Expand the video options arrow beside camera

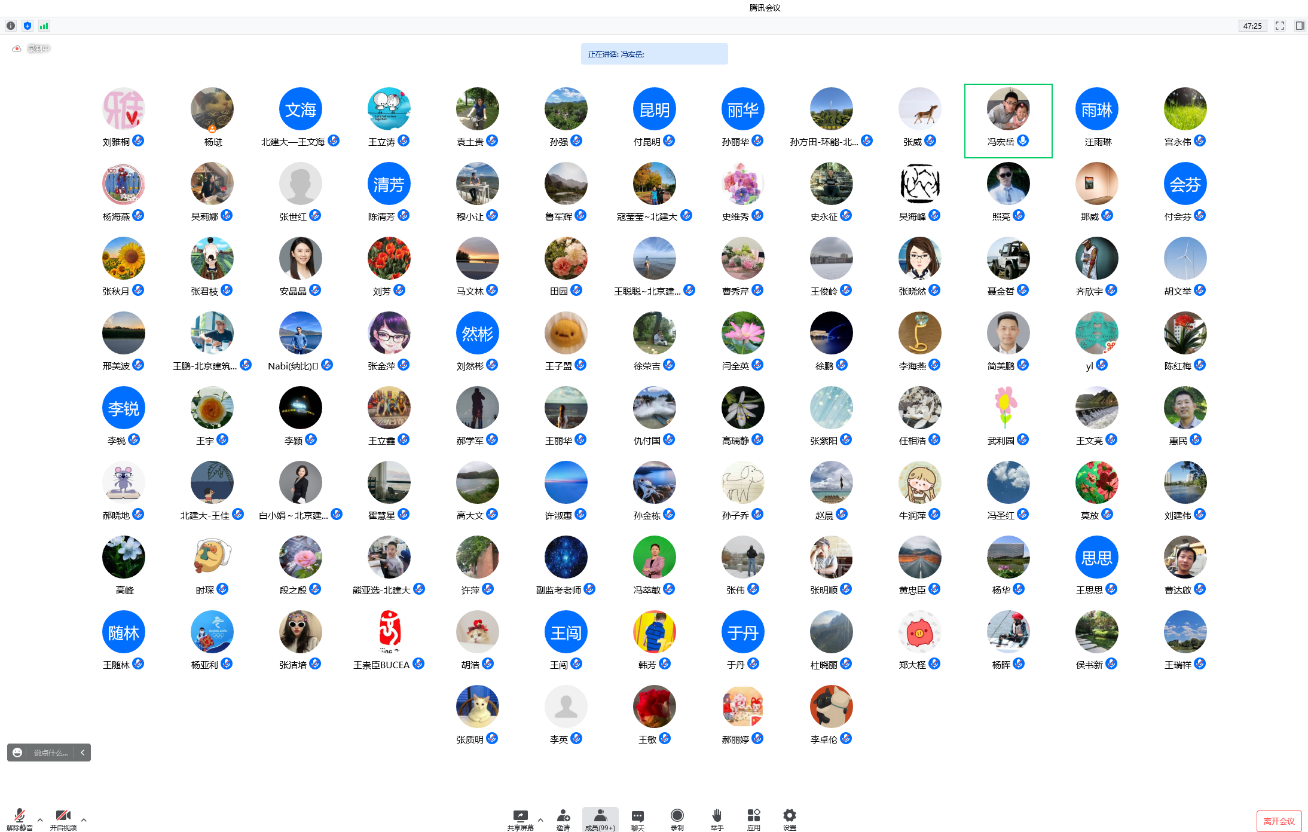coord(83,819)
